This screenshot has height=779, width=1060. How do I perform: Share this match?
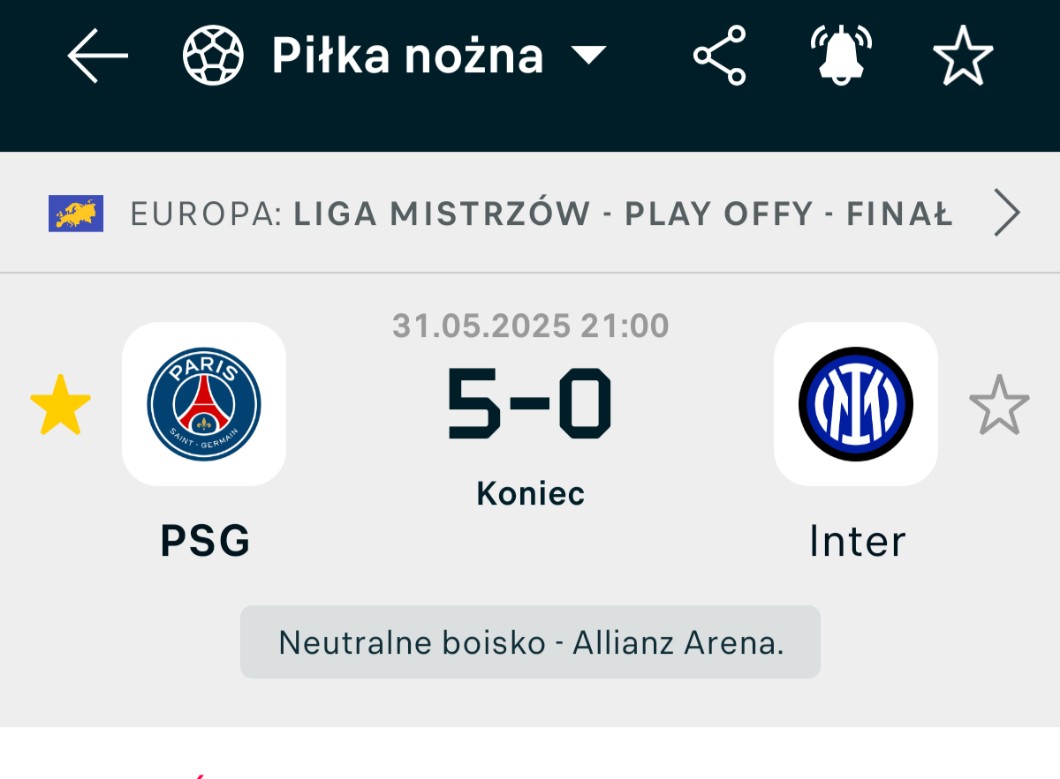tap(720, 55)
